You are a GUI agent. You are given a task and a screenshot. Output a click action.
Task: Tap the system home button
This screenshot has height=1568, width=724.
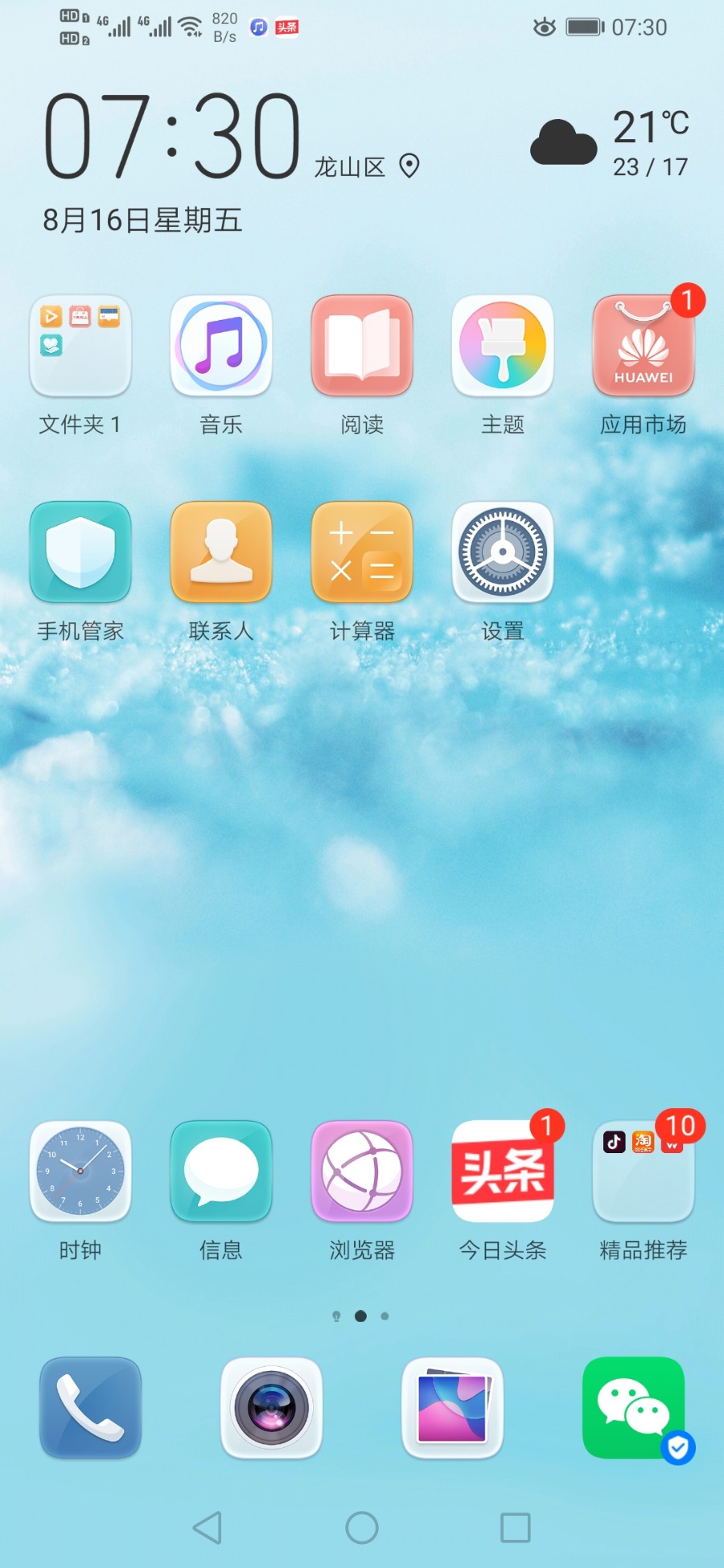click(362, 1528)
